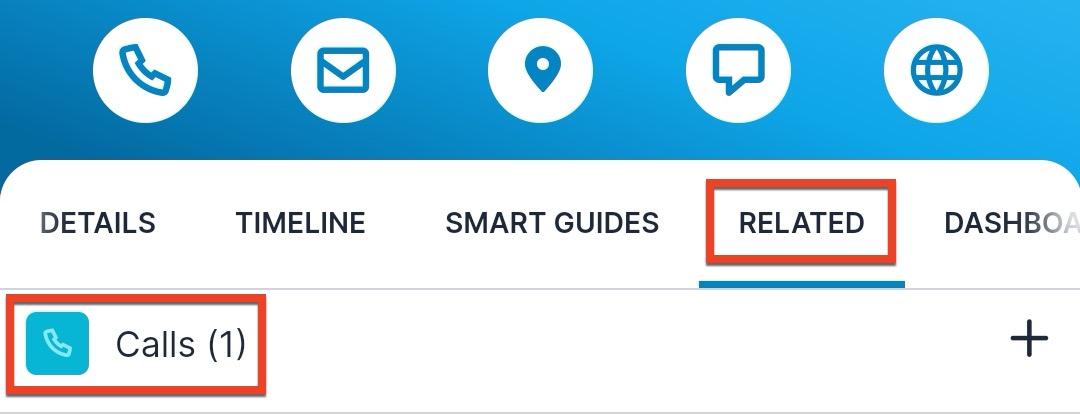This screenshot has height=417, width=1080.
Task: Tap the phone call icon
Action: pos(145,71)
